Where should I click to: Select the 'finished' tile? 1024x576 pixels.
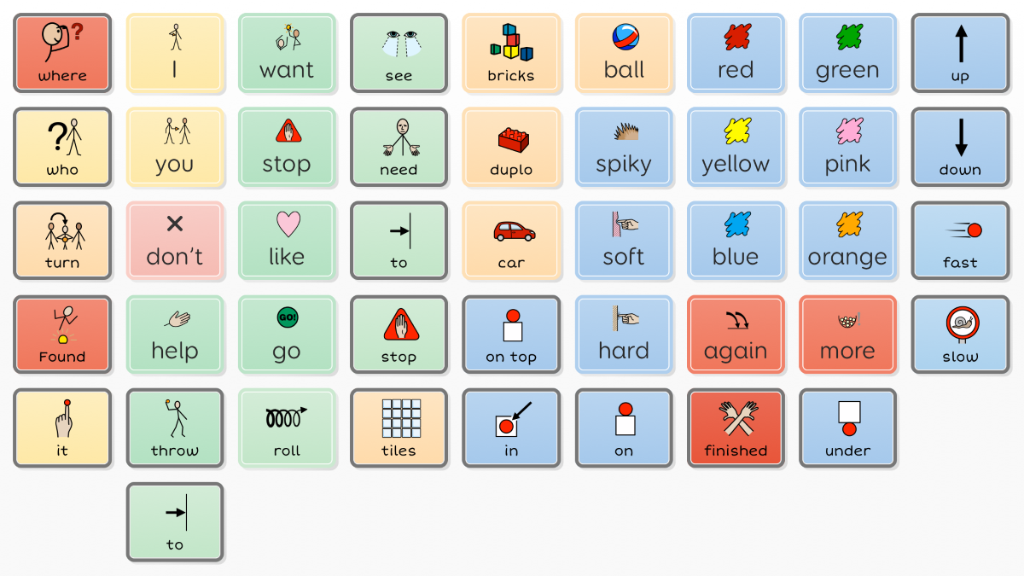[x=735, y=428]
